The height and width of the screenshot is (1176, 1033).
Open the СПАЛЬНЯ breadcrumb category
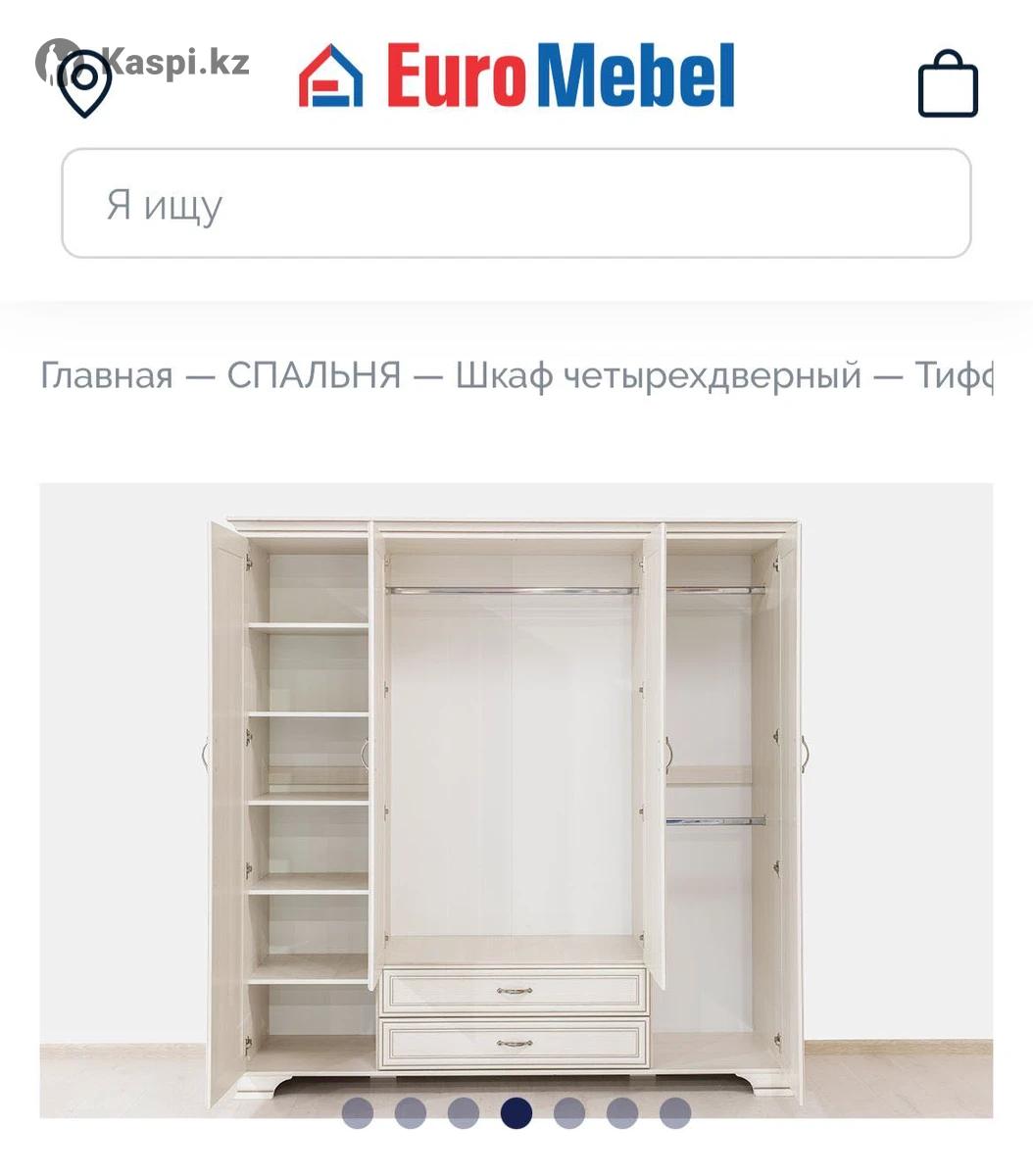(314, 375)
